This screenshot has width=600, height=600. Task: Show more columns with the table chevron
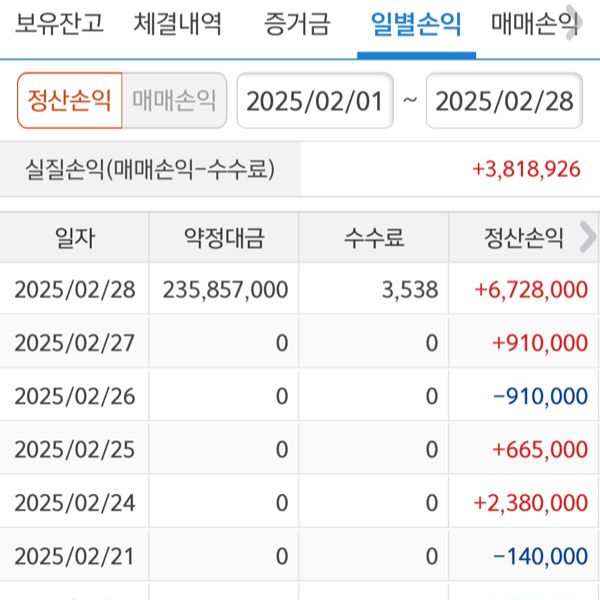click(587, 237)
